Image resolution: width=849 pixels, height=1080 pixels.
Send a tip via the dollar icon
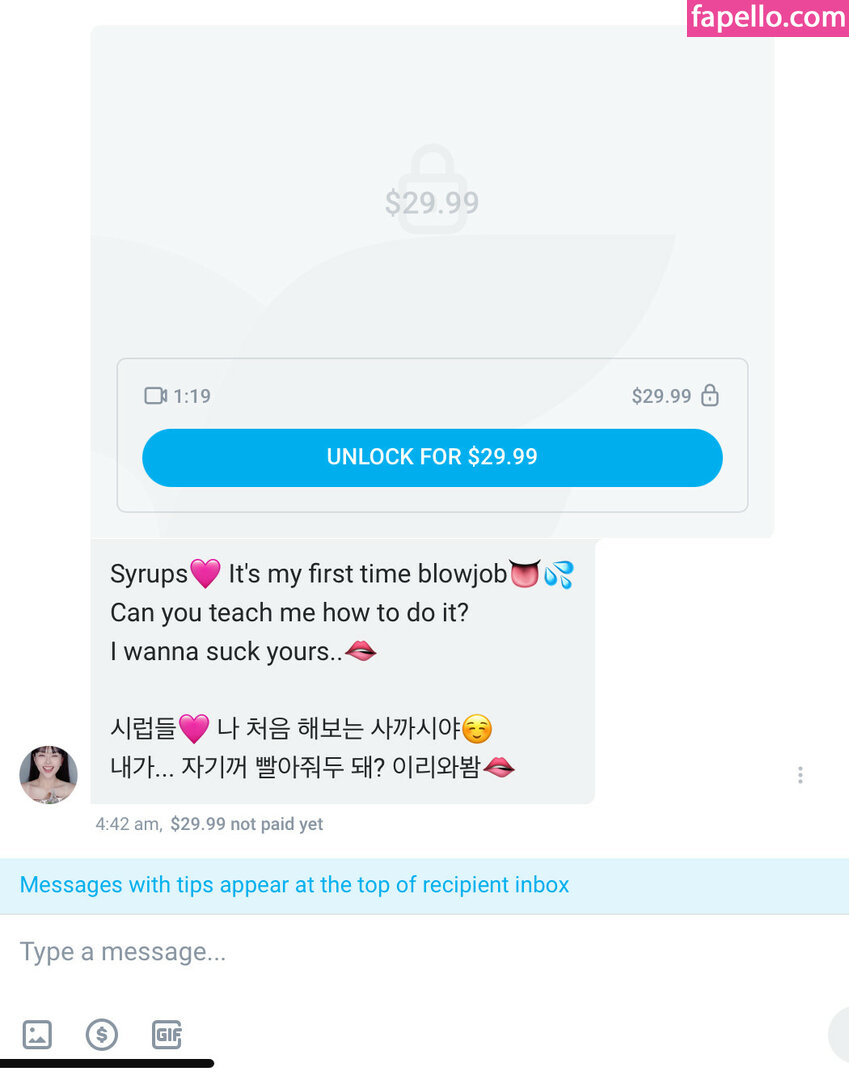pyautogui.click(x=102, y=1034)
